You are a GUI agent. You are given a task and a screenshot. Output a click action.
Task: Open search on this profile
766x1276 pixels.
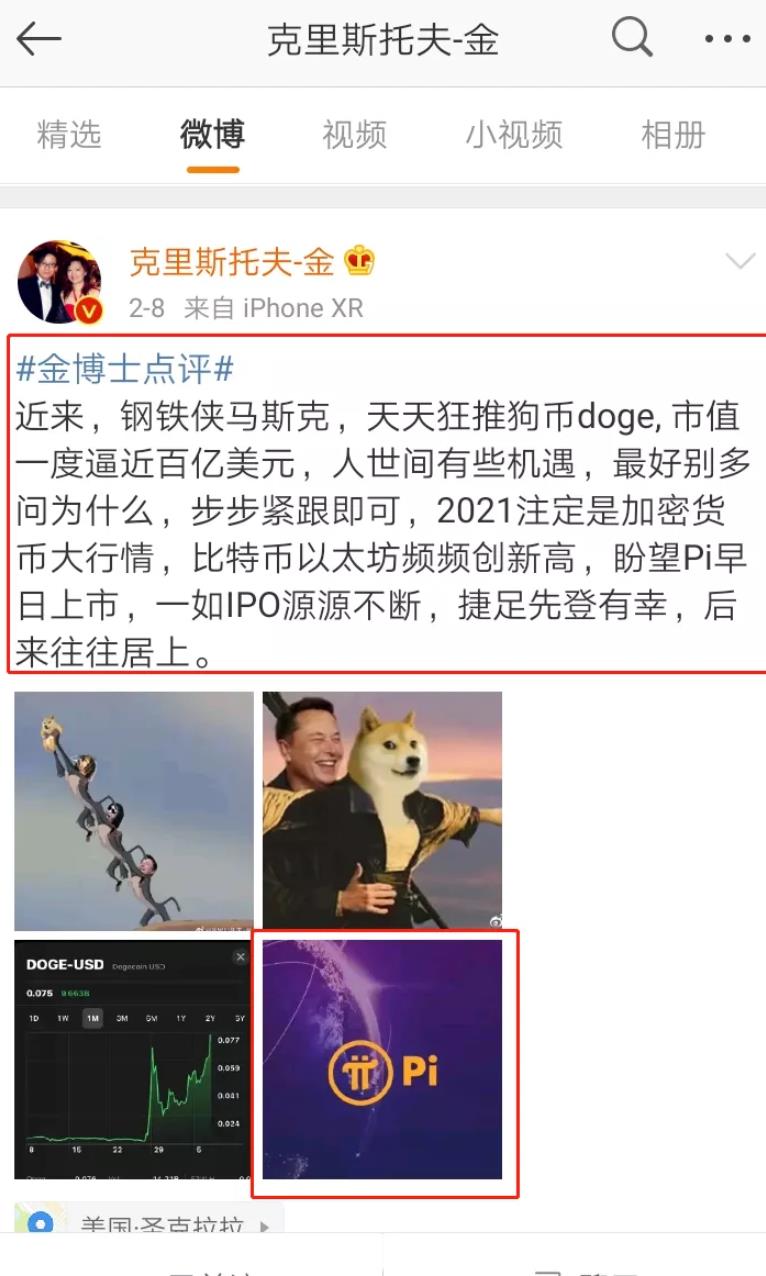[x=631, y=39]
